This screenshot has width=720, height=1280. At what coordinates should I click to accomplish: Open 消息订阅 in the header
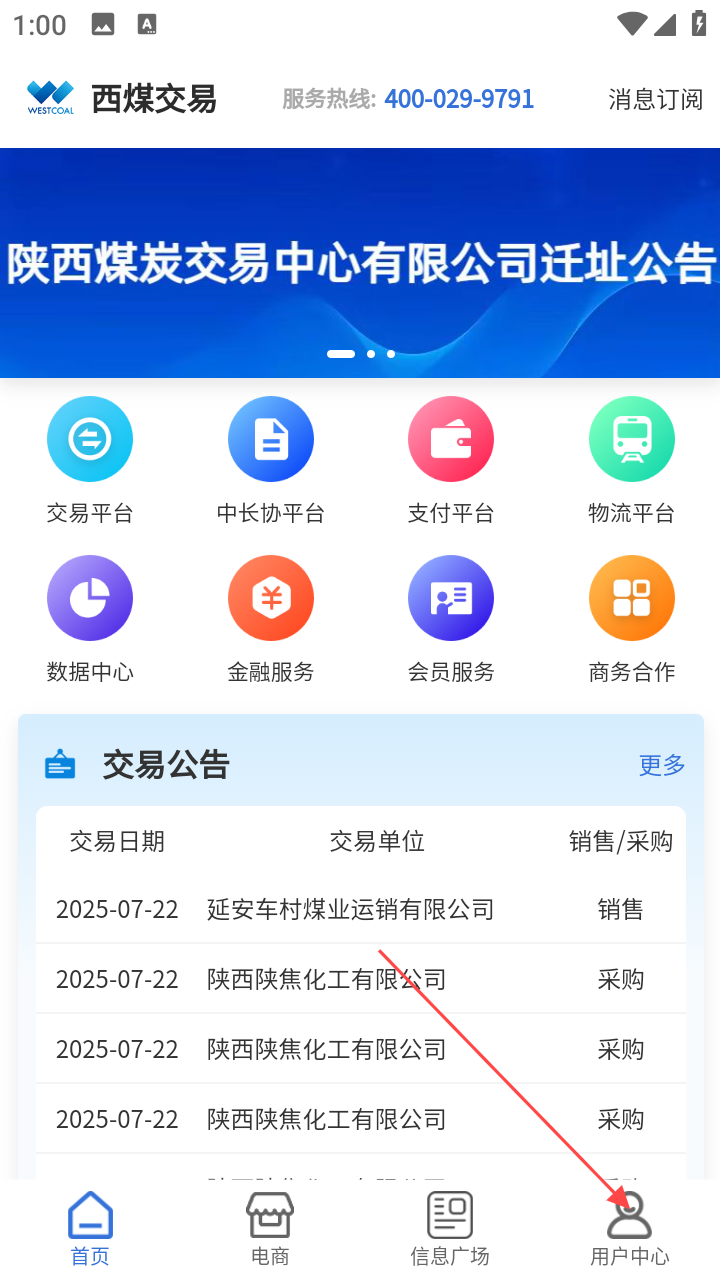(655, 99)
